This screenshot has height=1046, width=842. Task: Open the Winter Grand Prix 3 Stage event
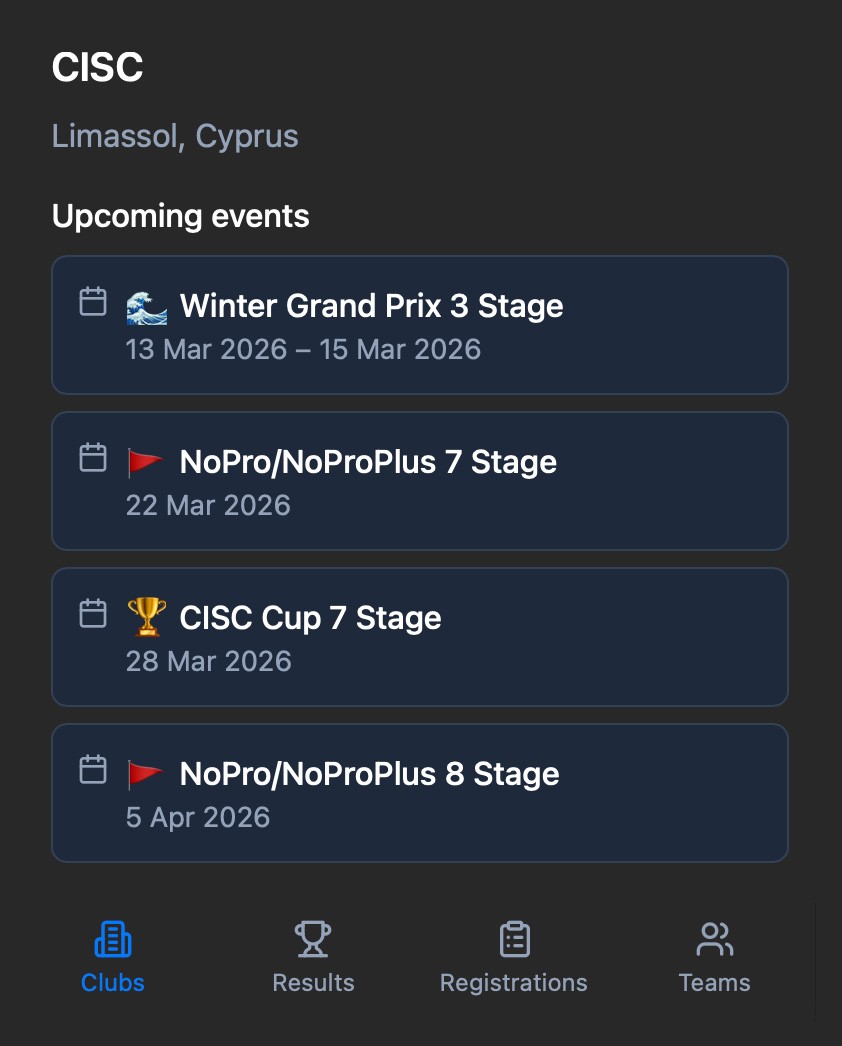pos(420,324)
